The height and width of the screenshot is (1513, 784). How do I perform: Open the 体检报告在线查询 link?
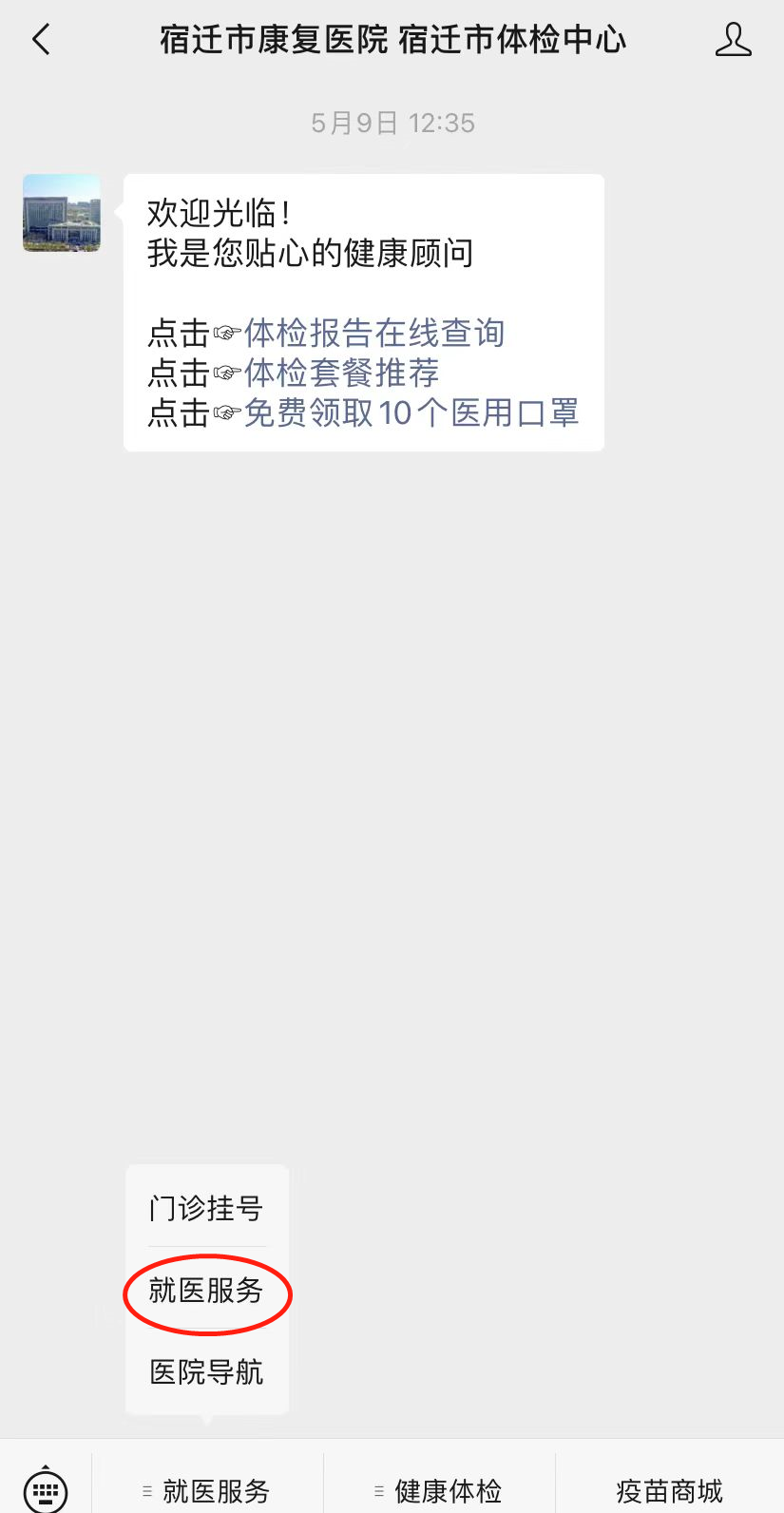(x=373, y=333)
